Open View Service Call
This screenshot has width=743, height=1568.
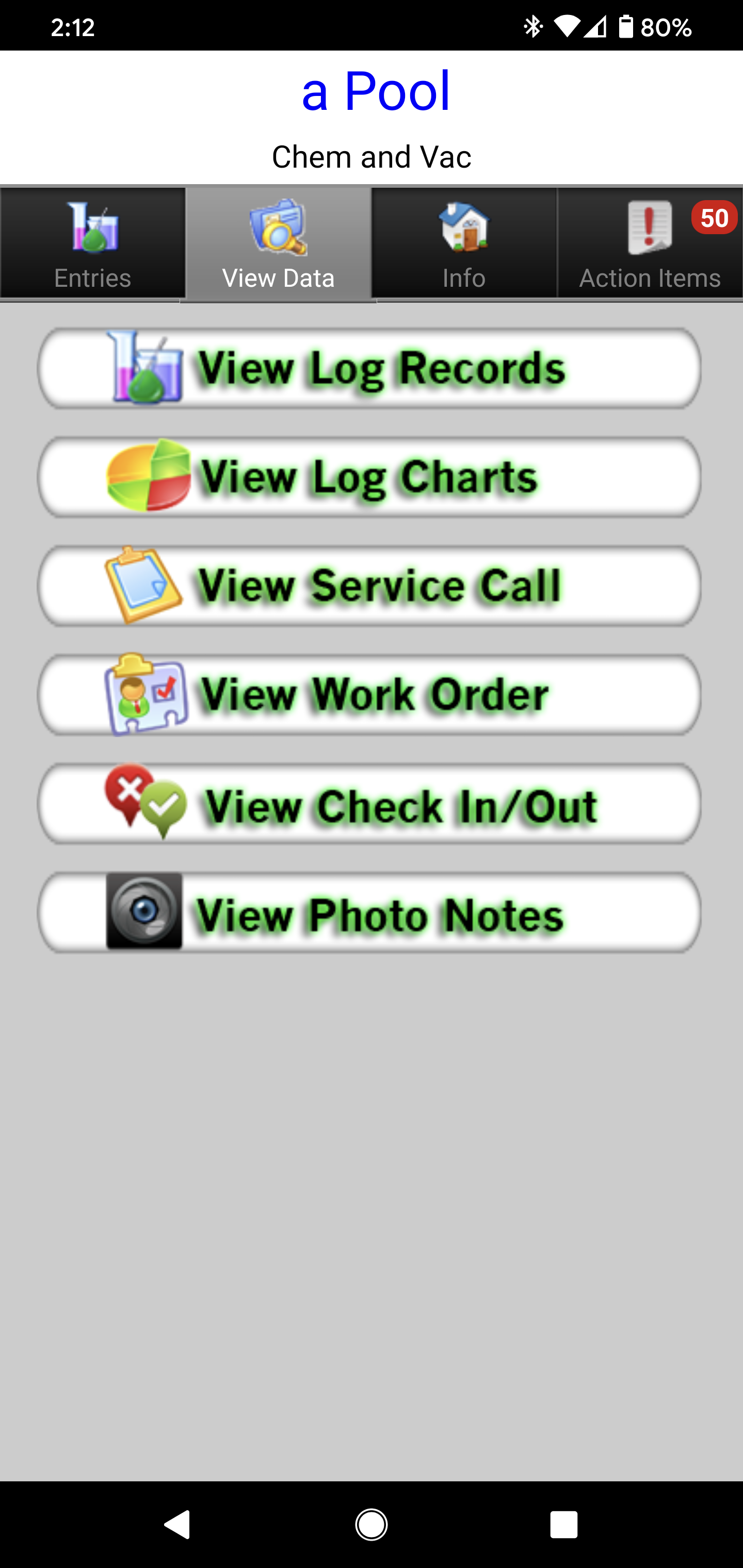(369, 585)
